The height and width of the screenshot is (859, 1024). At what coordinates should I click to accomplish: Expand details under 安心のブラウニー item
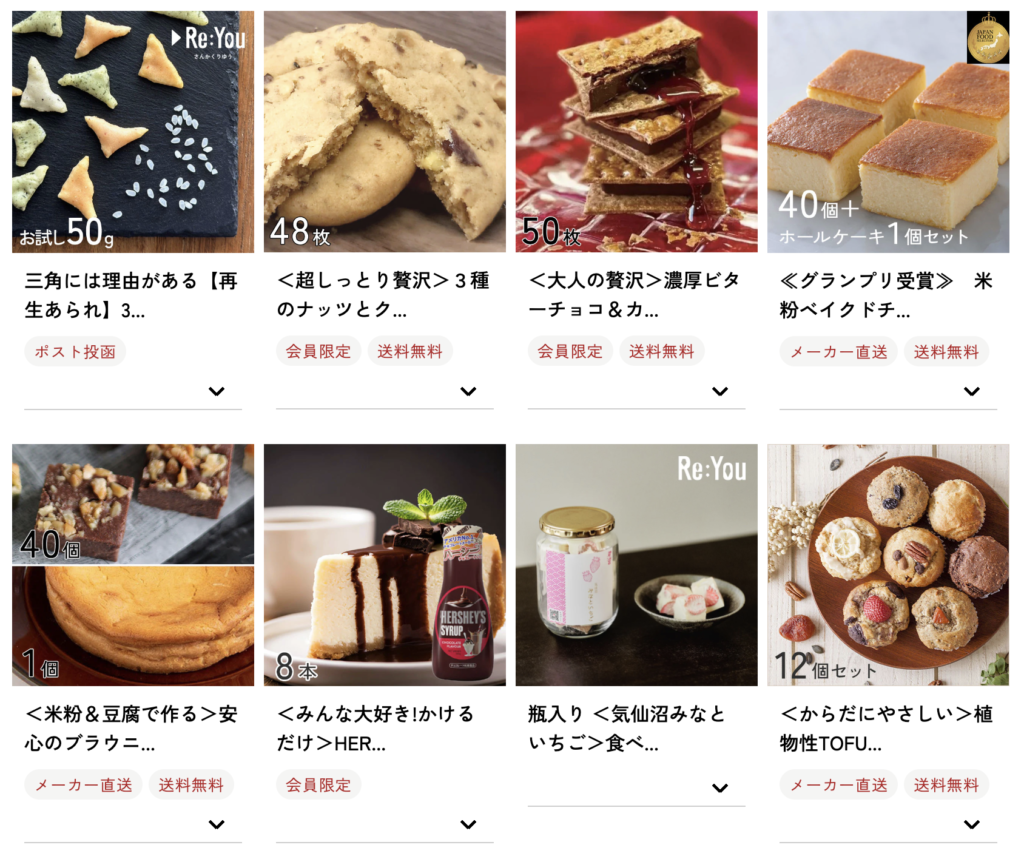click(217, 824)
